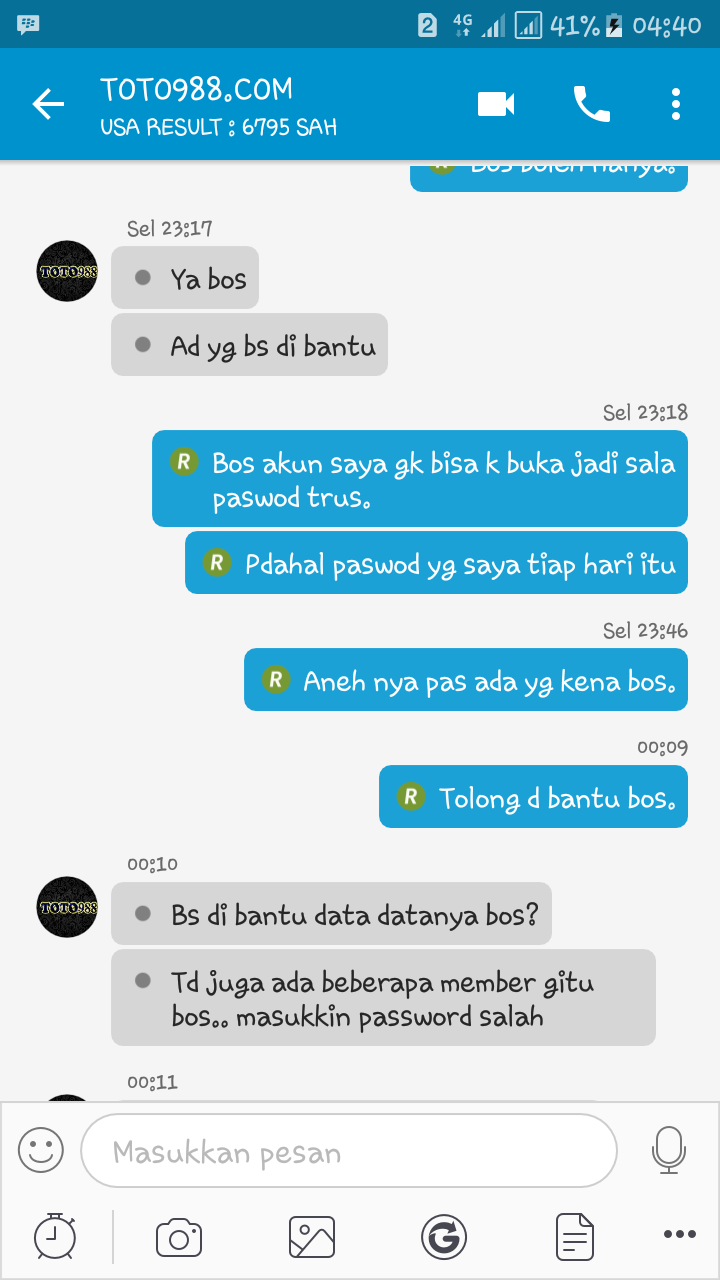Image resolution: width=720 pixels, height=1280 pixels.
Task: Attach a document file
Action: pyautogui.click(x=575, y=1238)
